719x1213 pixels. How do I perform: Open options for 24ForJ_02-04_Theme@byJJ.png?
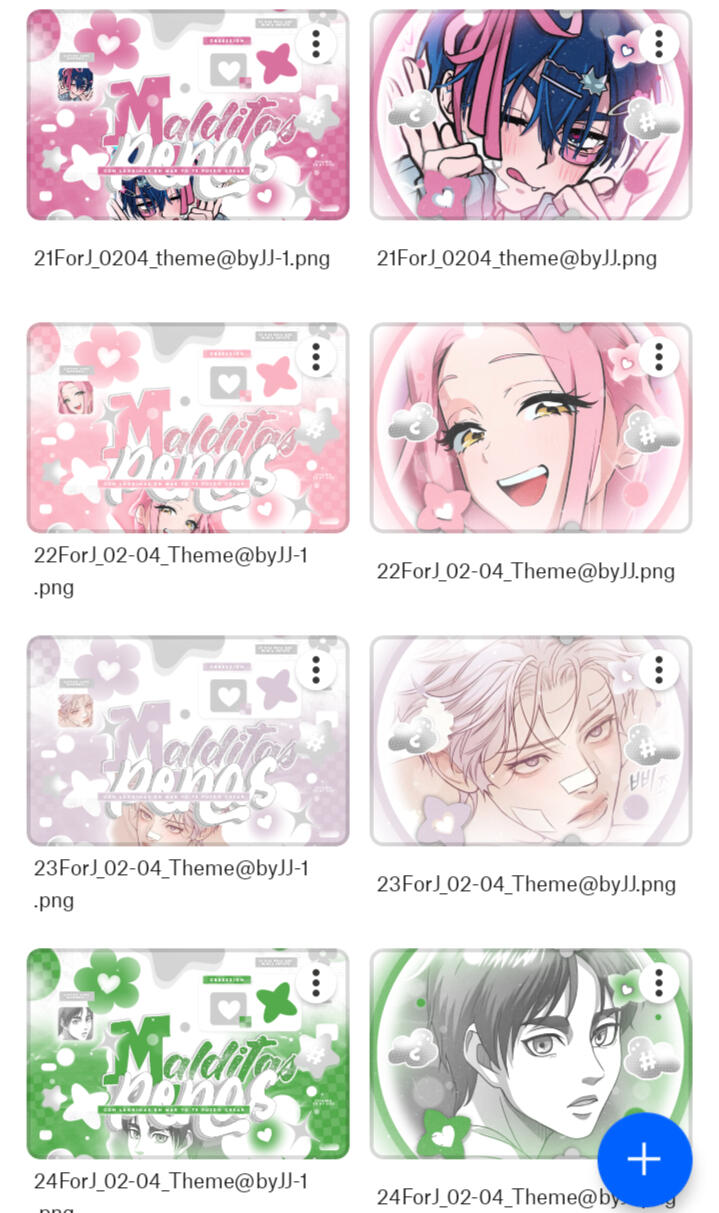[x=659, y=983]
